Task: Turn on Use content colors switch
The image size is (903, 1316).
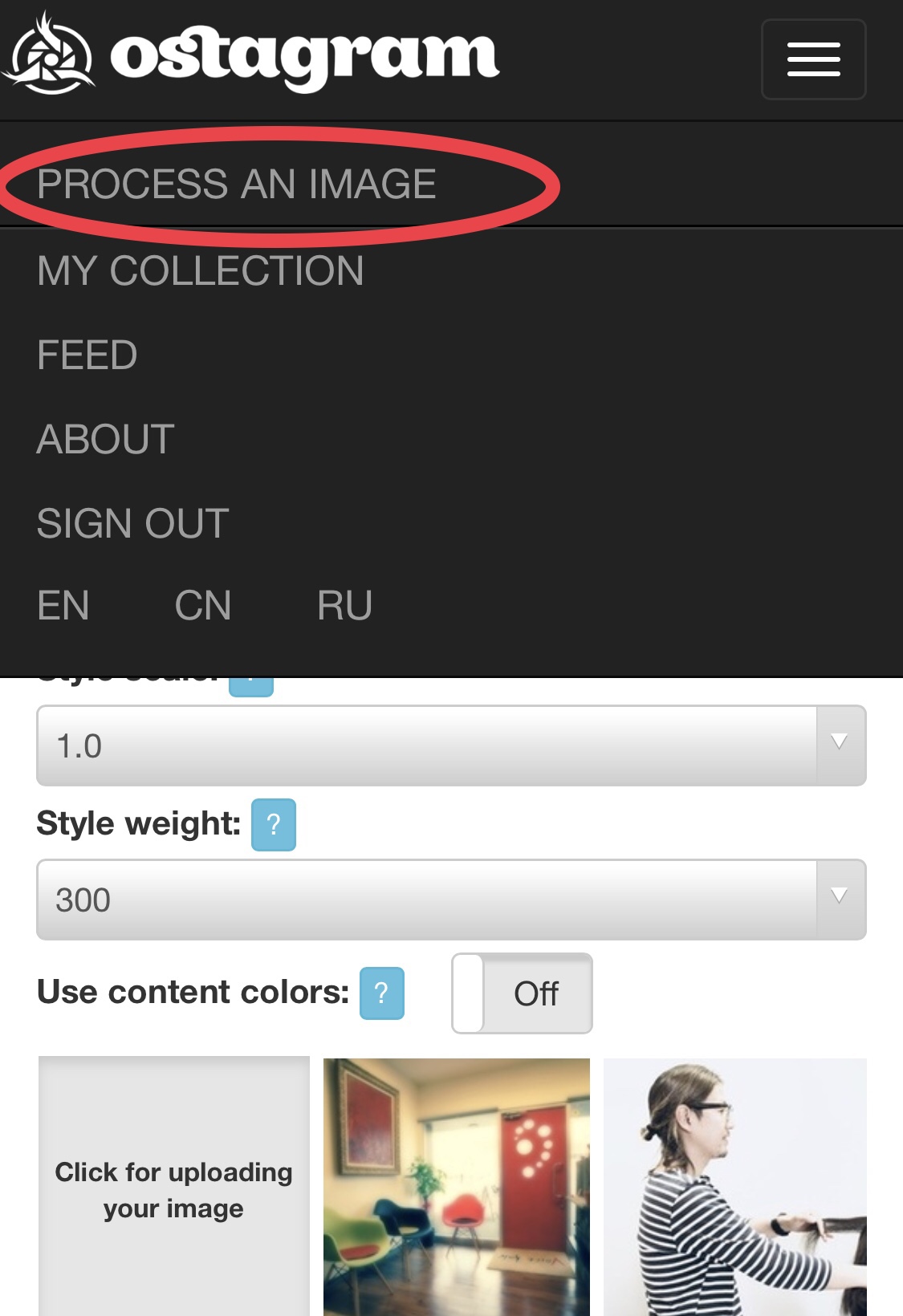Action: pyautogui.click(x=522, y=993)
